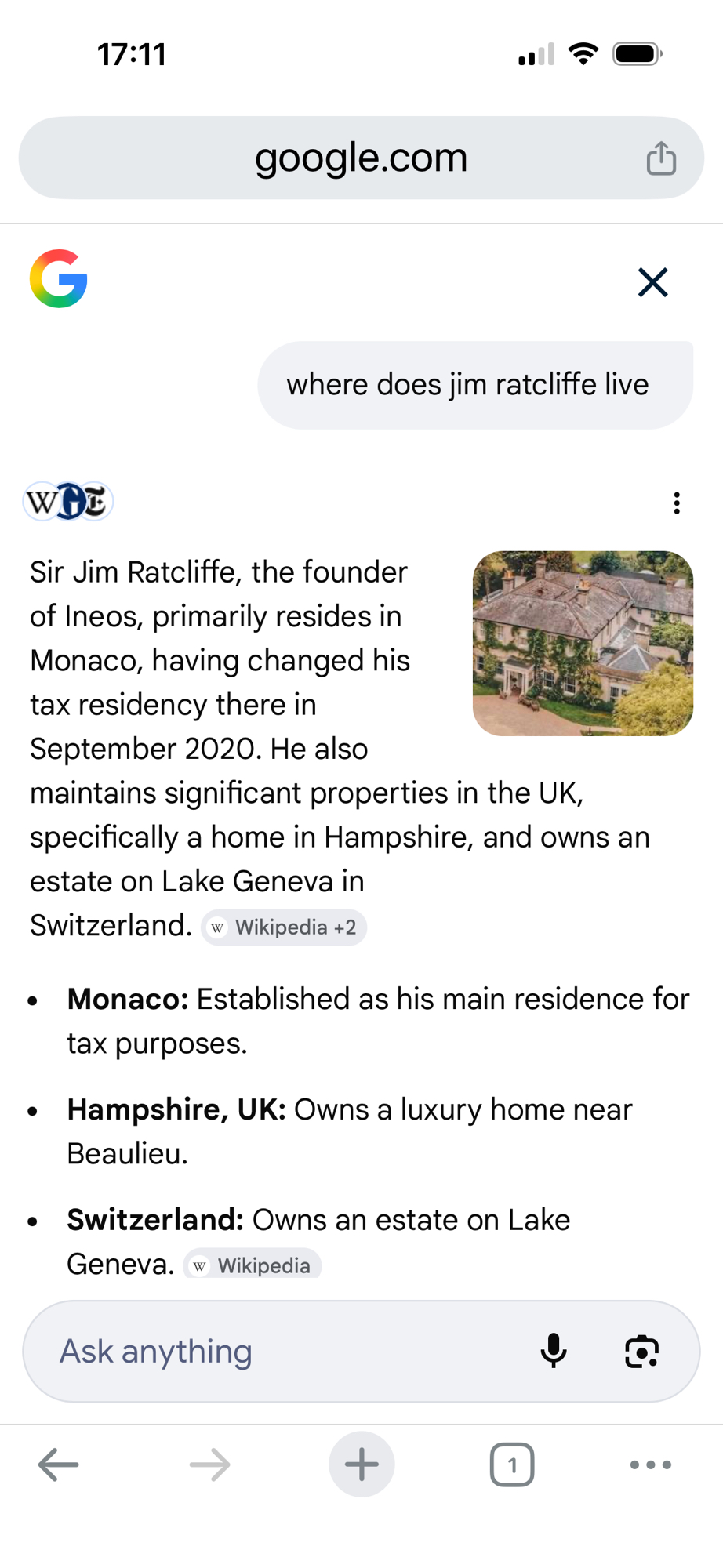
Task: Tap the google.com address bar
Action: [361, 158]
